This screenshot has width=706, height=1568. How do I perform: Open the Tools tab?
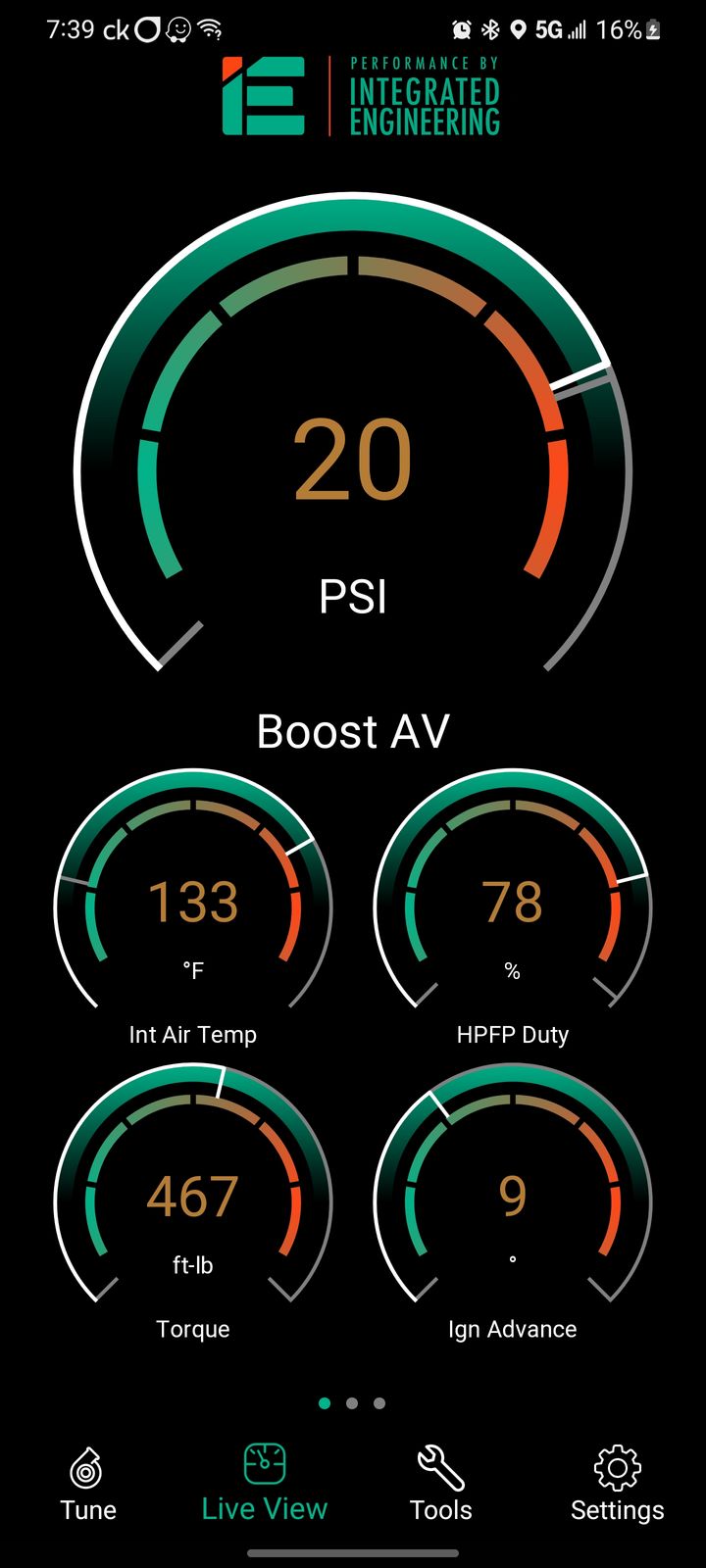tap(441, 1485)
